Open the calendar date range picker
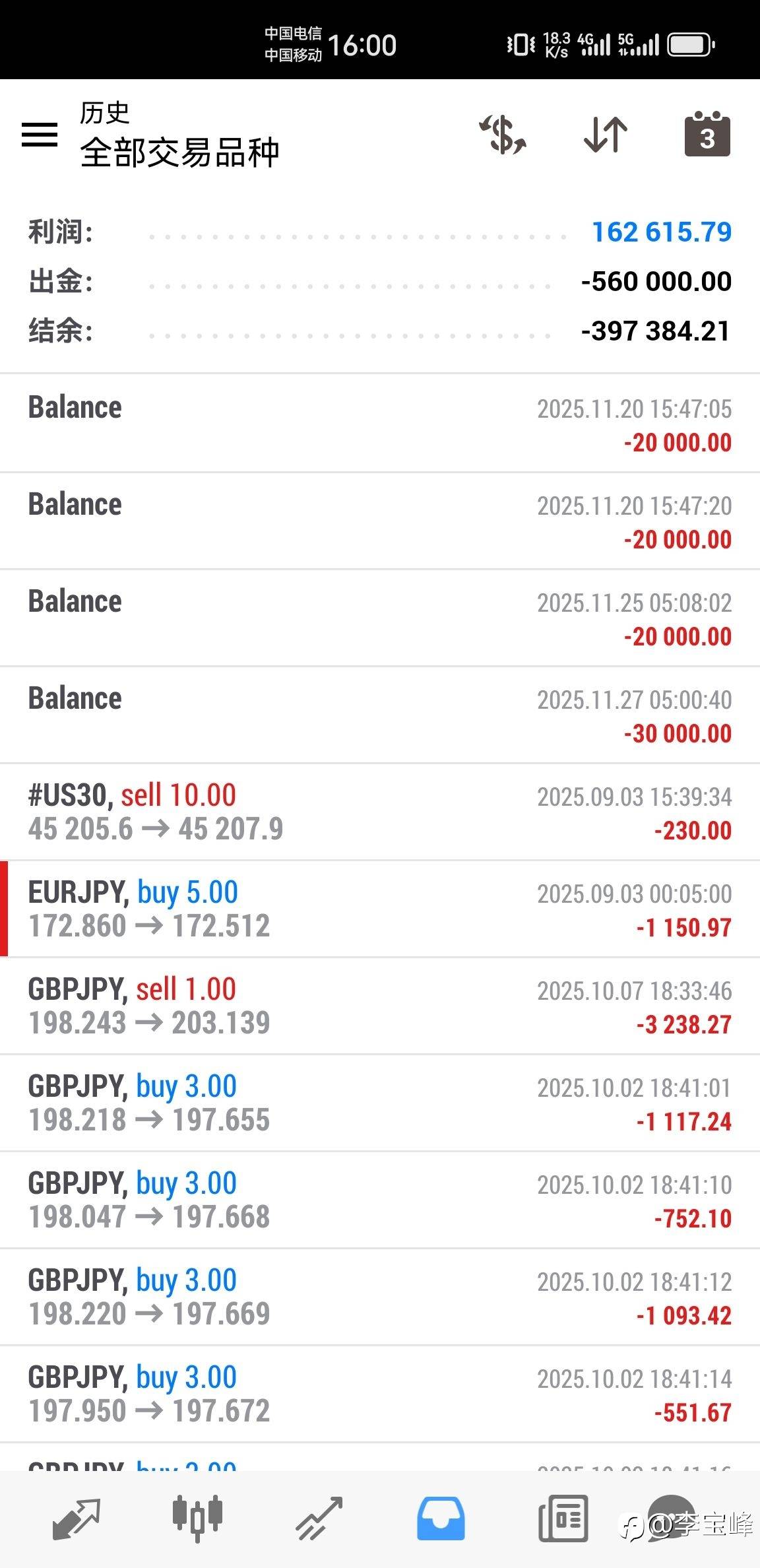Viewport: 760px width, 1568px height. point(707,134)
